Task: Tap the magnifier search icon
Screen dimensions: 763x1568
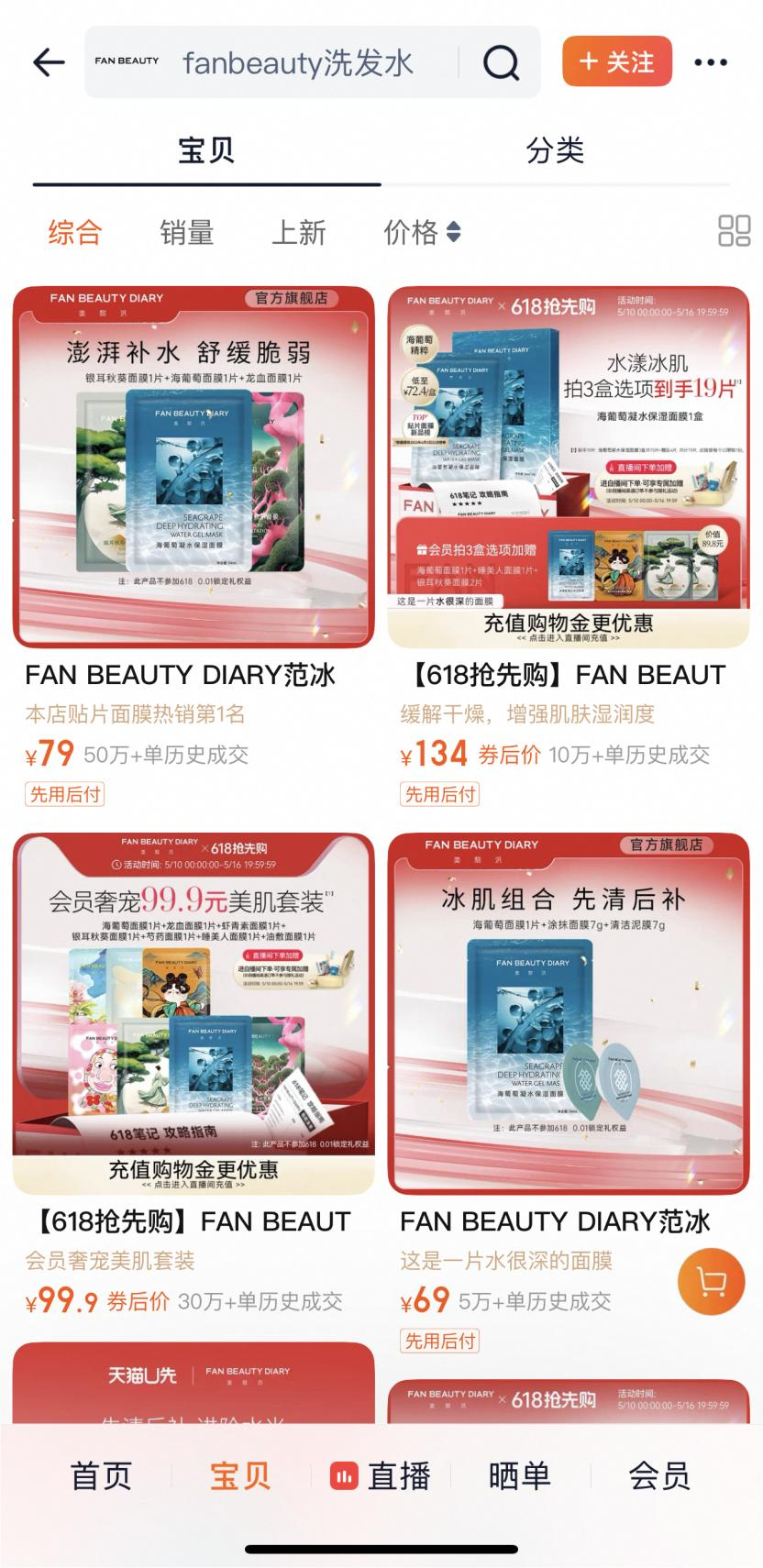Action: tap(501, 62)
